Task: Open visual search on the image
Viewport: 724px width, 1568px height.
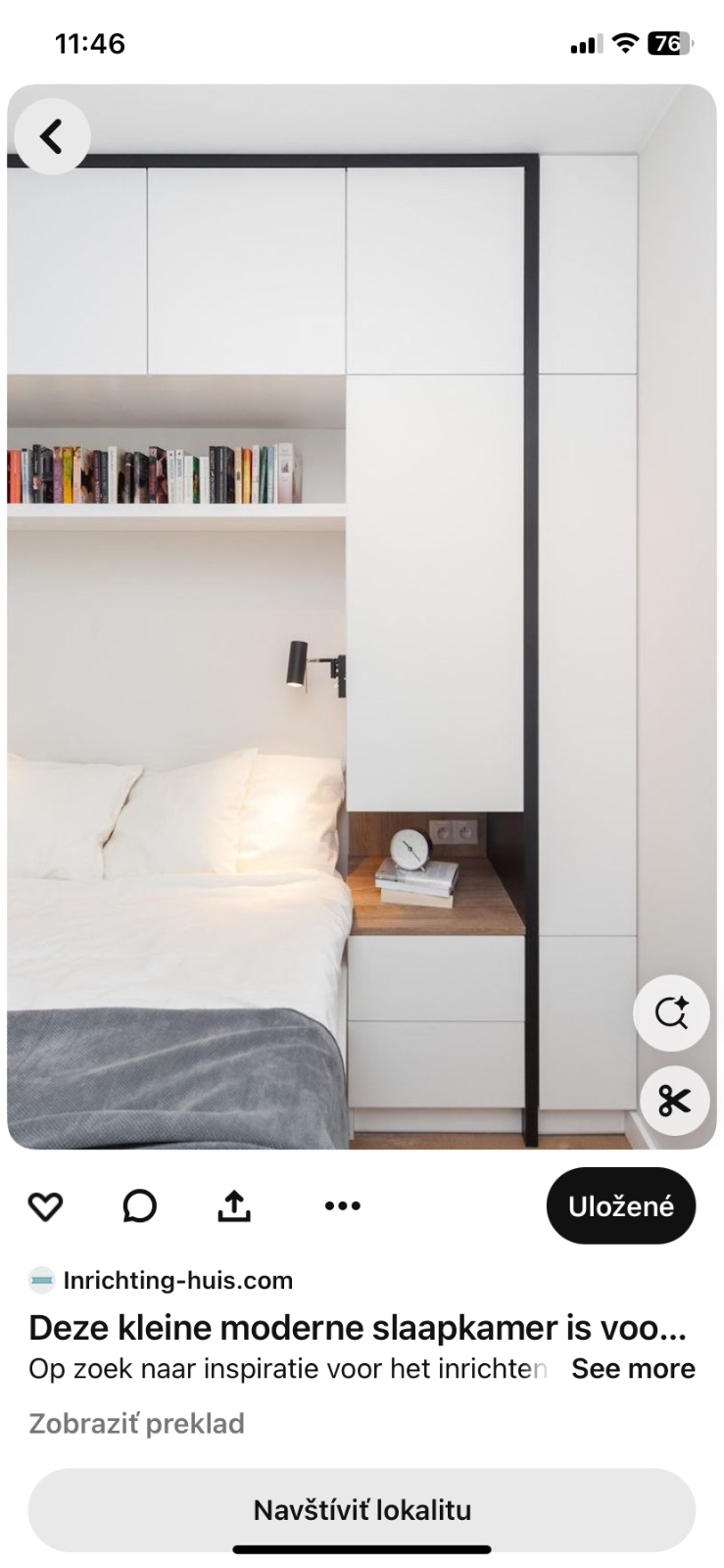Action: 671,1013
